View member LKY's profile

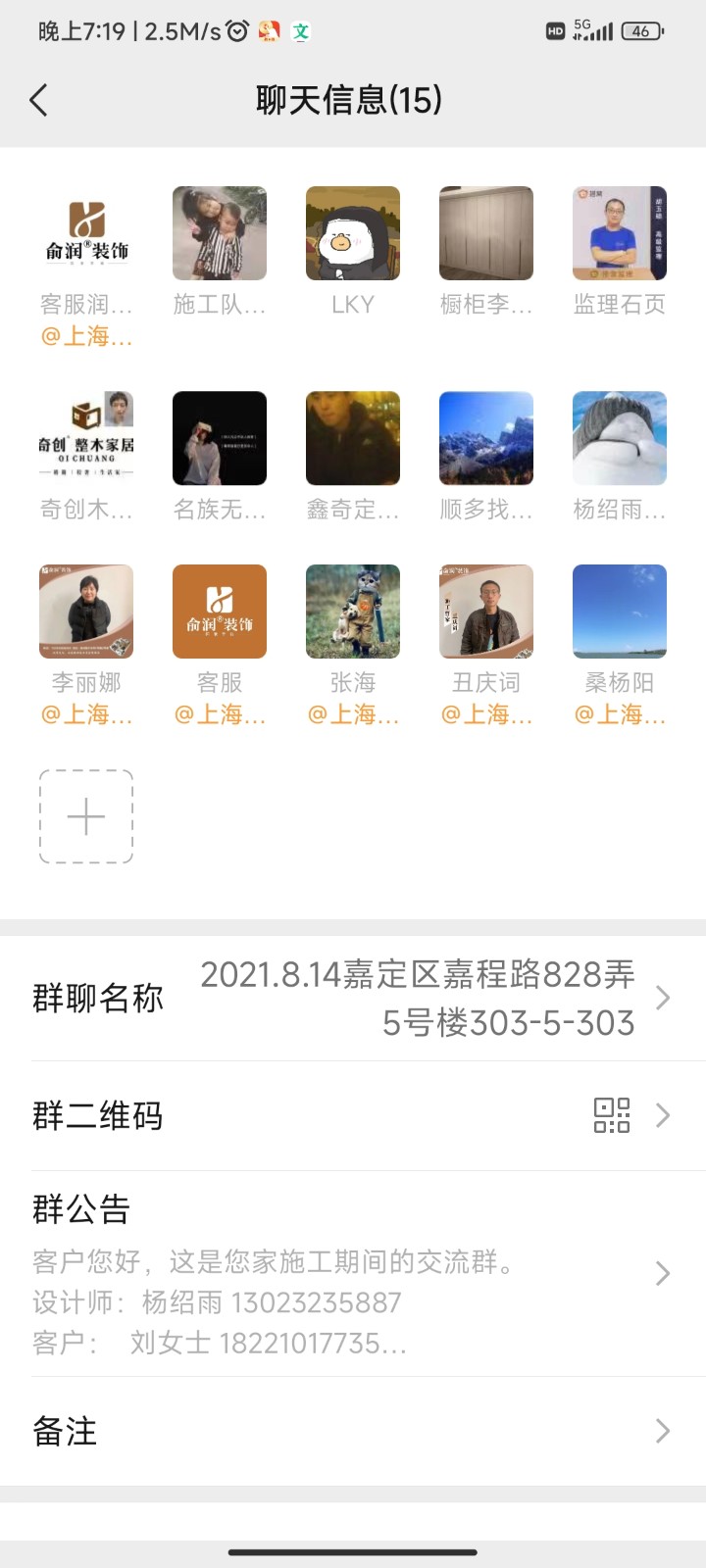coord(353,233)
